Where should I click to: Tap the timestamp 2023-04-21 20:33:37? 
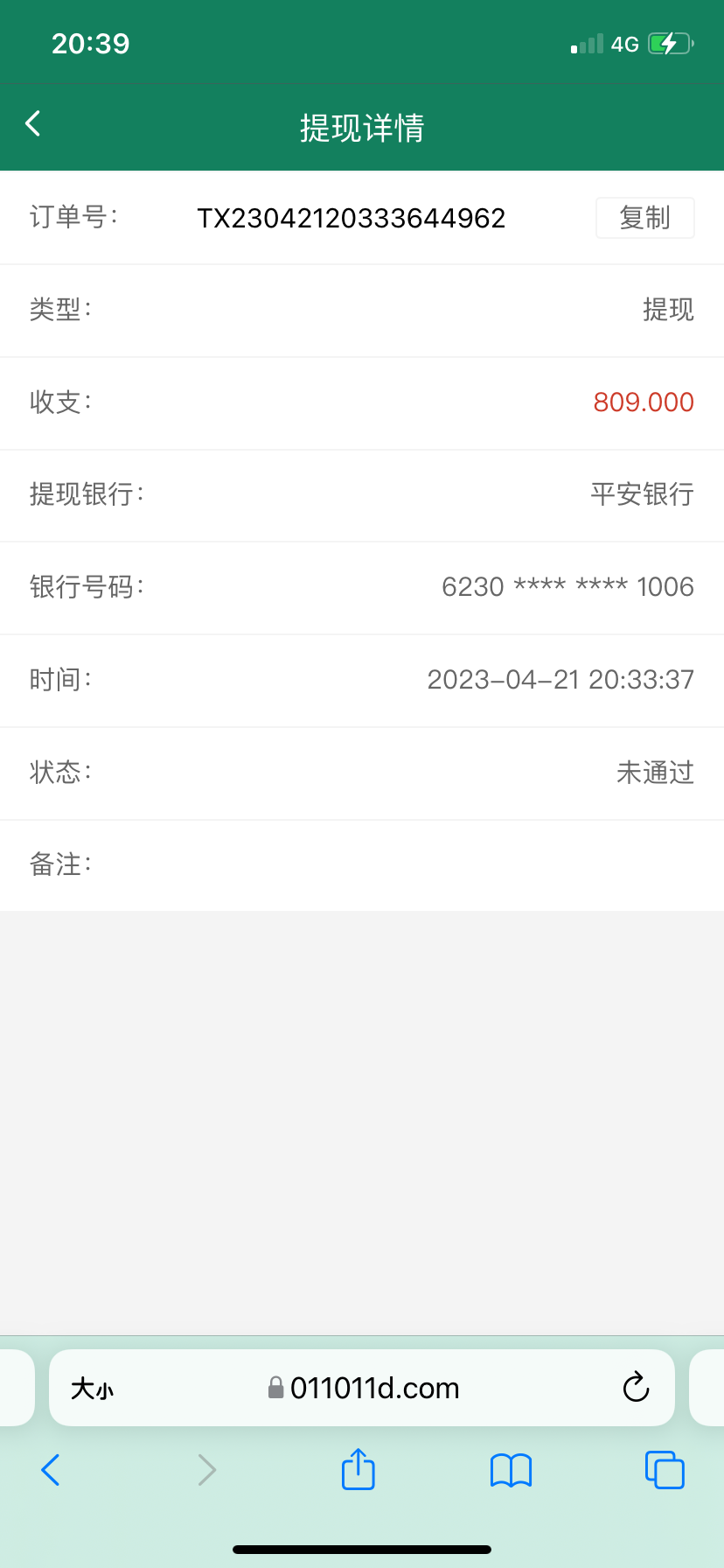(560, 680)
